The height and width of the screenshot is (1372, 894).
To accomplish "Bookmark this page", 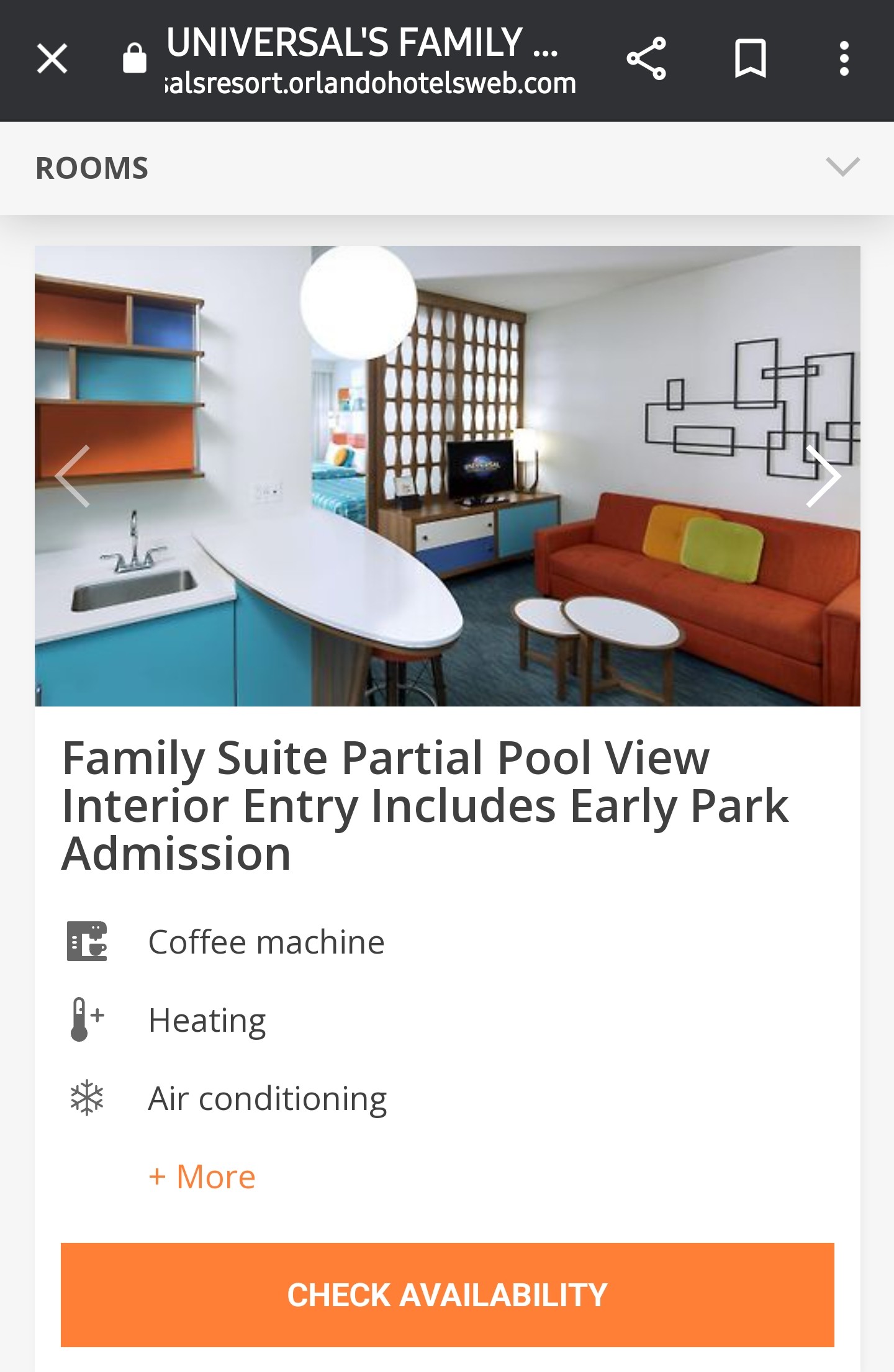I will [750, 60].
